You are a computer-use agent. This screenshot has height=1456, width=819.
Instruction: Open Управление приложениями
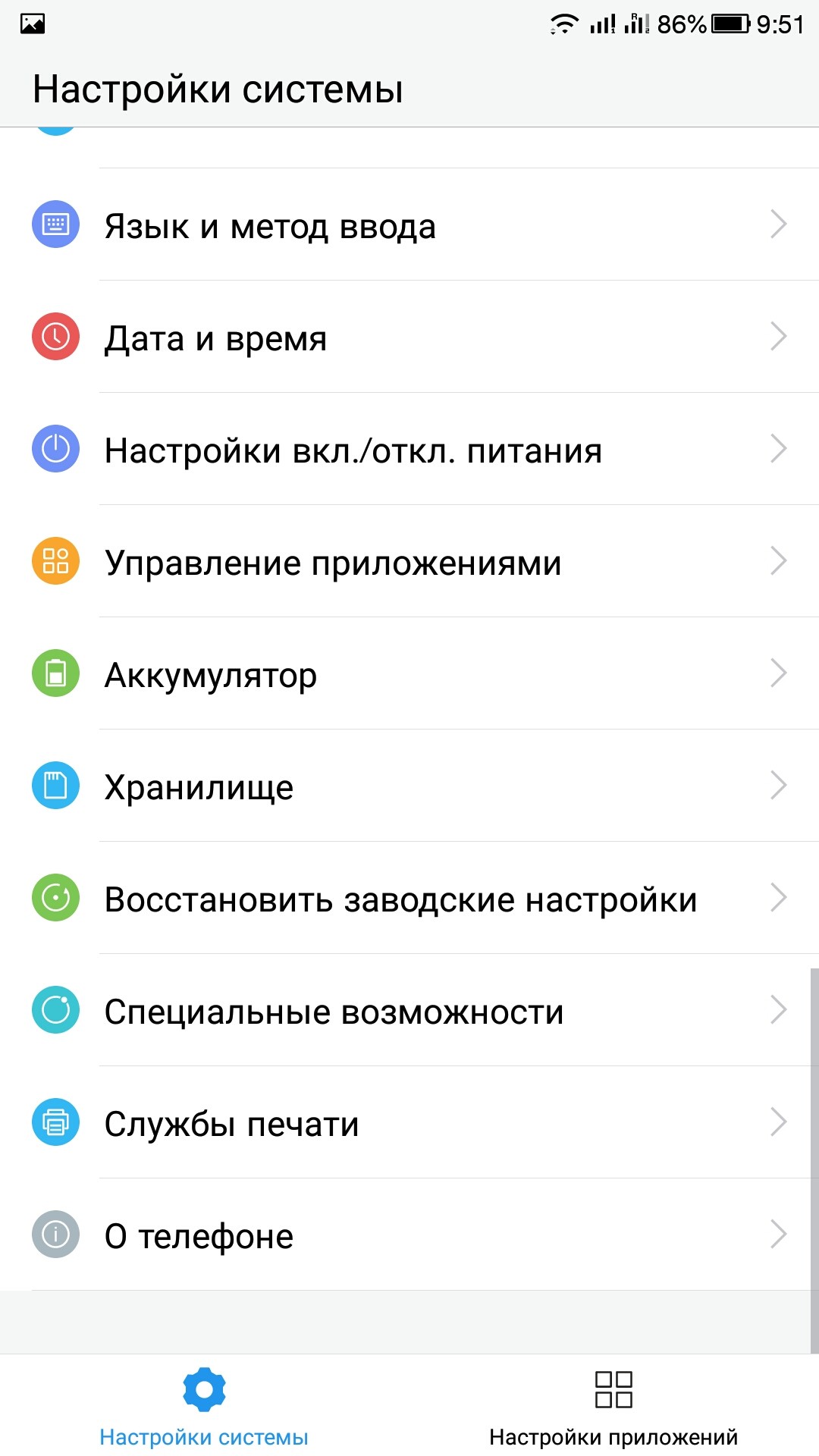(409, 562)
